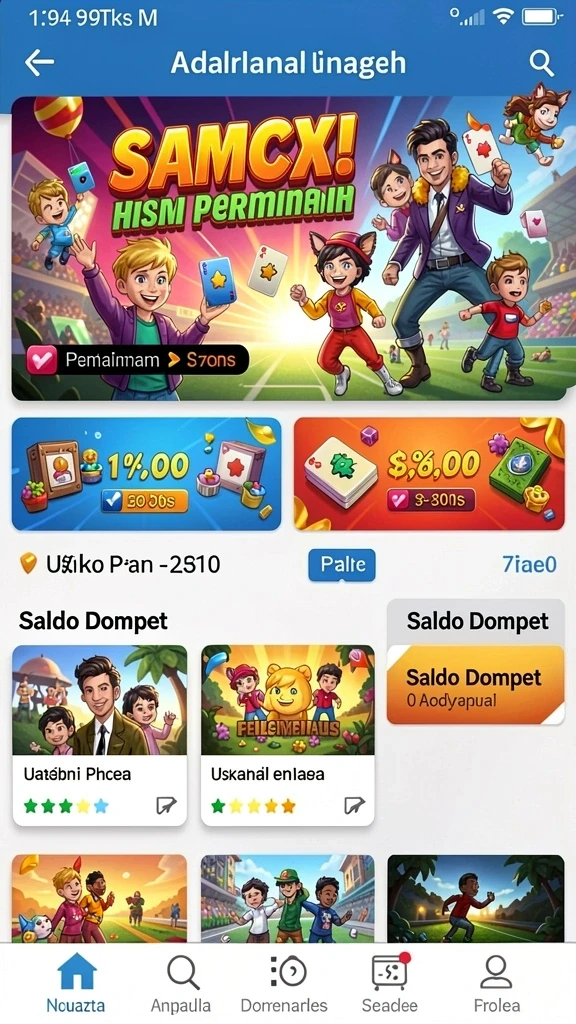Viewport: 576px width, 1024px height.
Task: Open the SAMCX! promotional banner
Action: [x=288, y=248]
